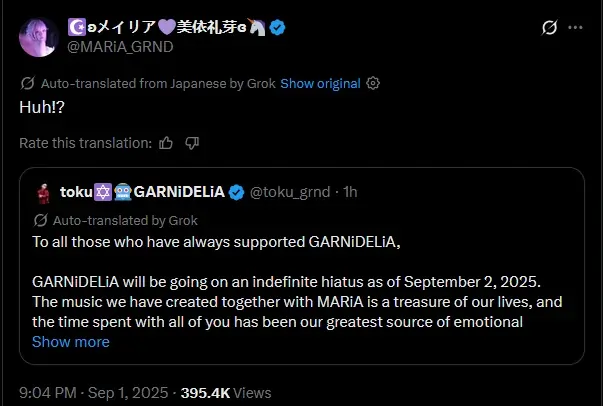
Task: Open toku's avatar in quoted post
Action: pos(43,192)
